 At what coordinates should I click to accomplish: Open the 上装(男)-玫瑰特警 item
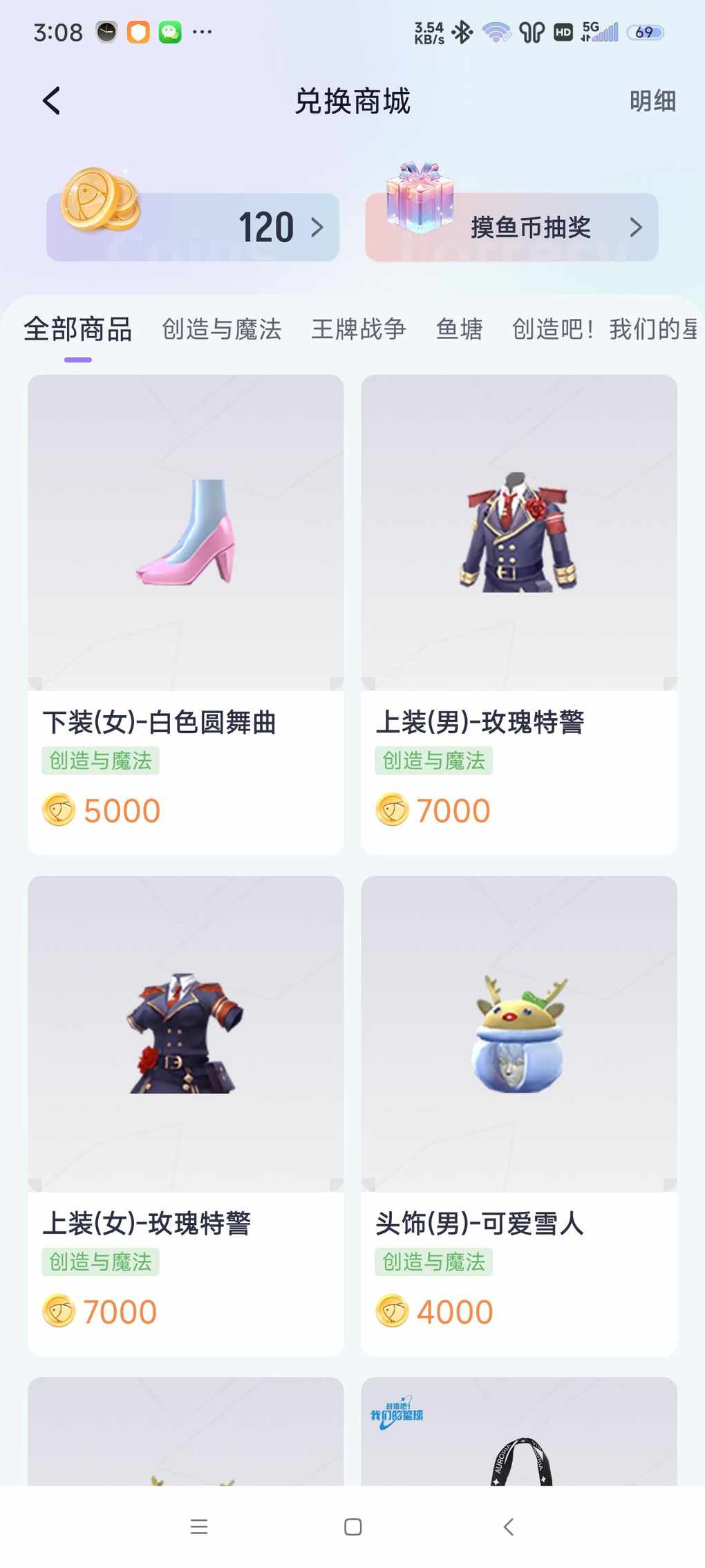519,614
